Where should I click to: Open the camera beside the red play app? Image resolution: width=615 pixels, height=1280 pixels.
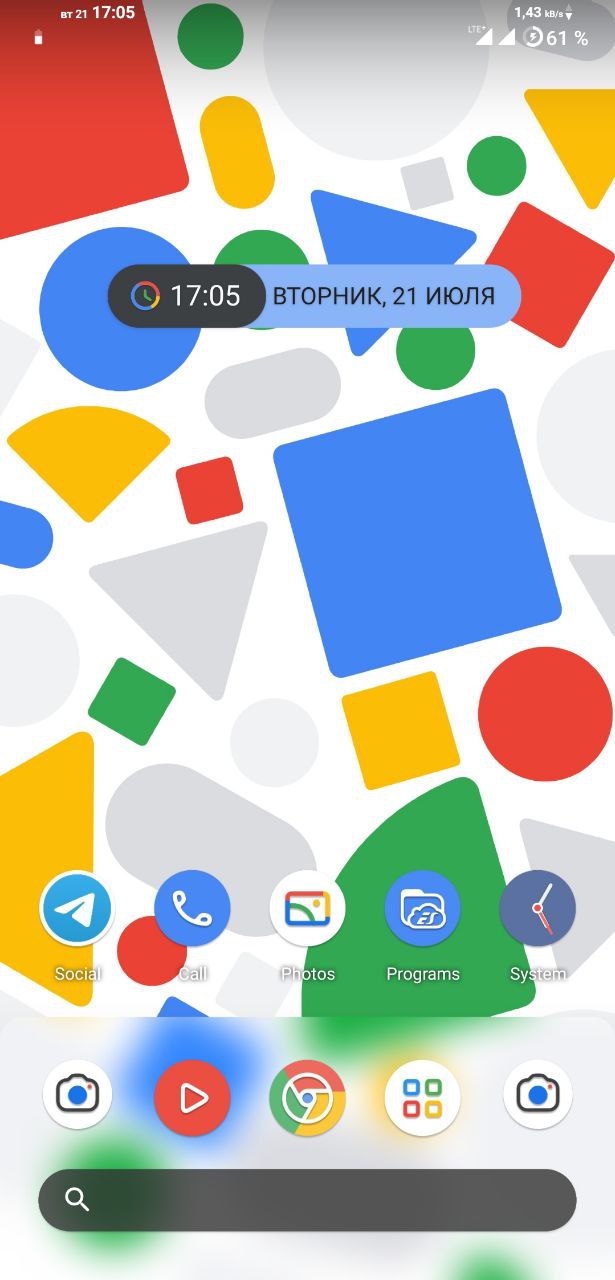click(x=77, y=1095)
